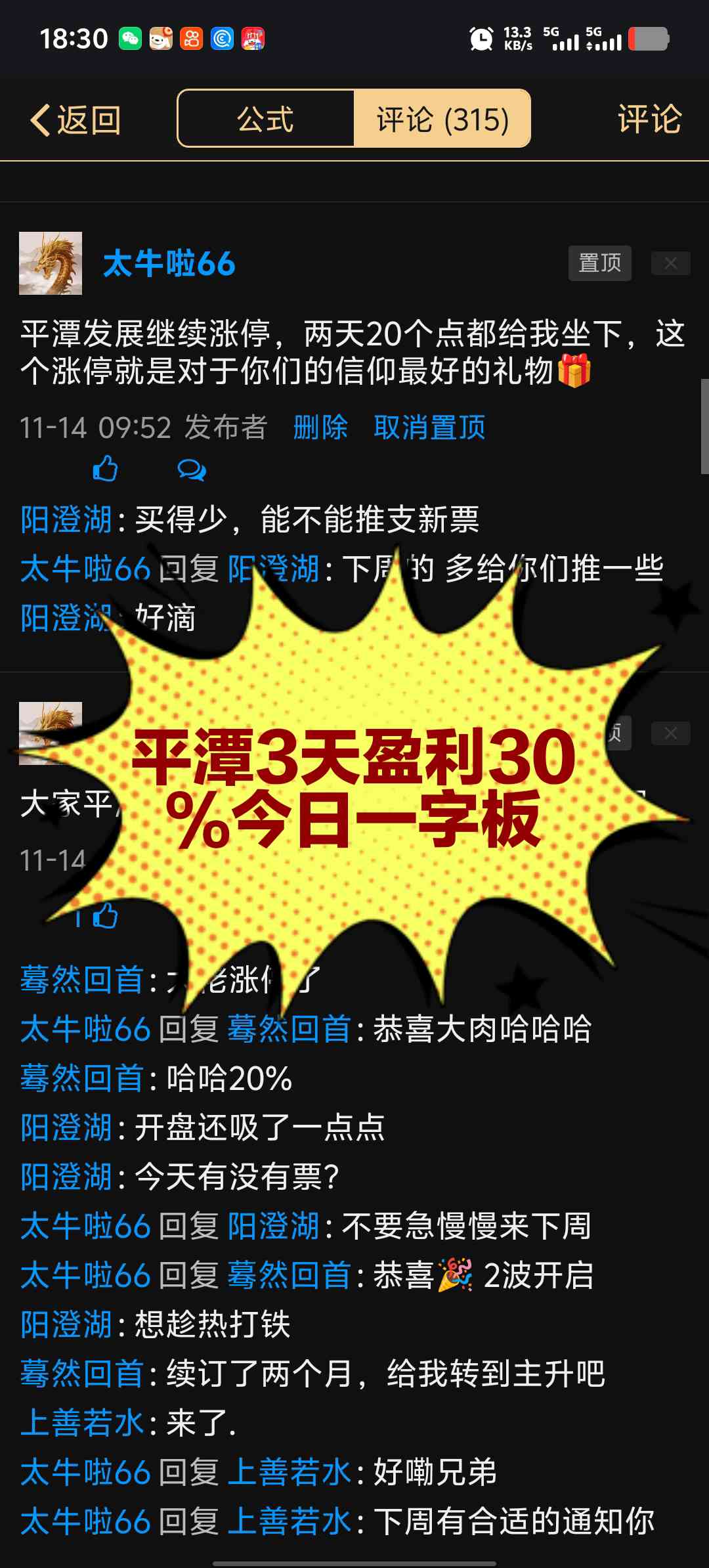Close the second pinned comment with its X
The image size is (709, 1568).
(670, 733)
